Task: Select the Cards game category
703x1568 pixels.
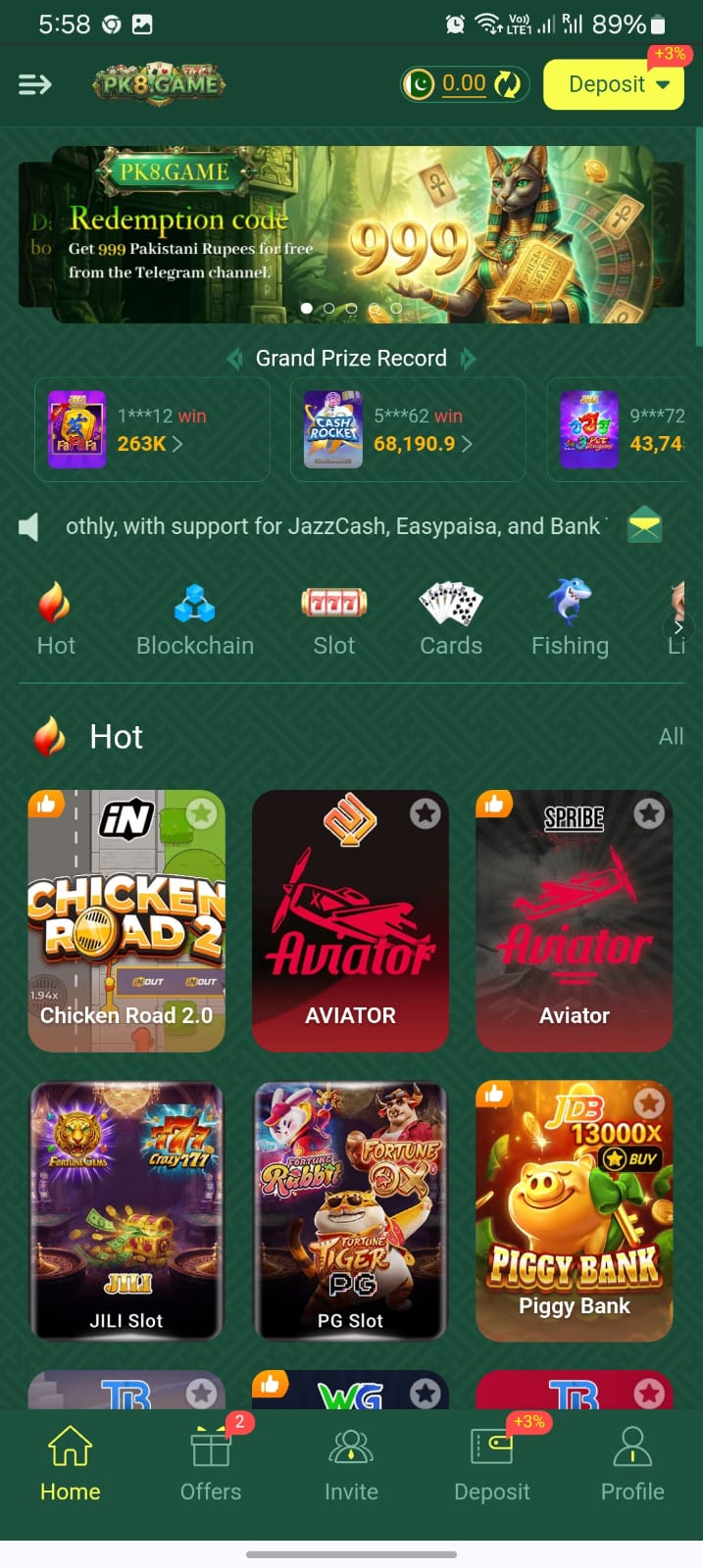Action: pos(451,619)
